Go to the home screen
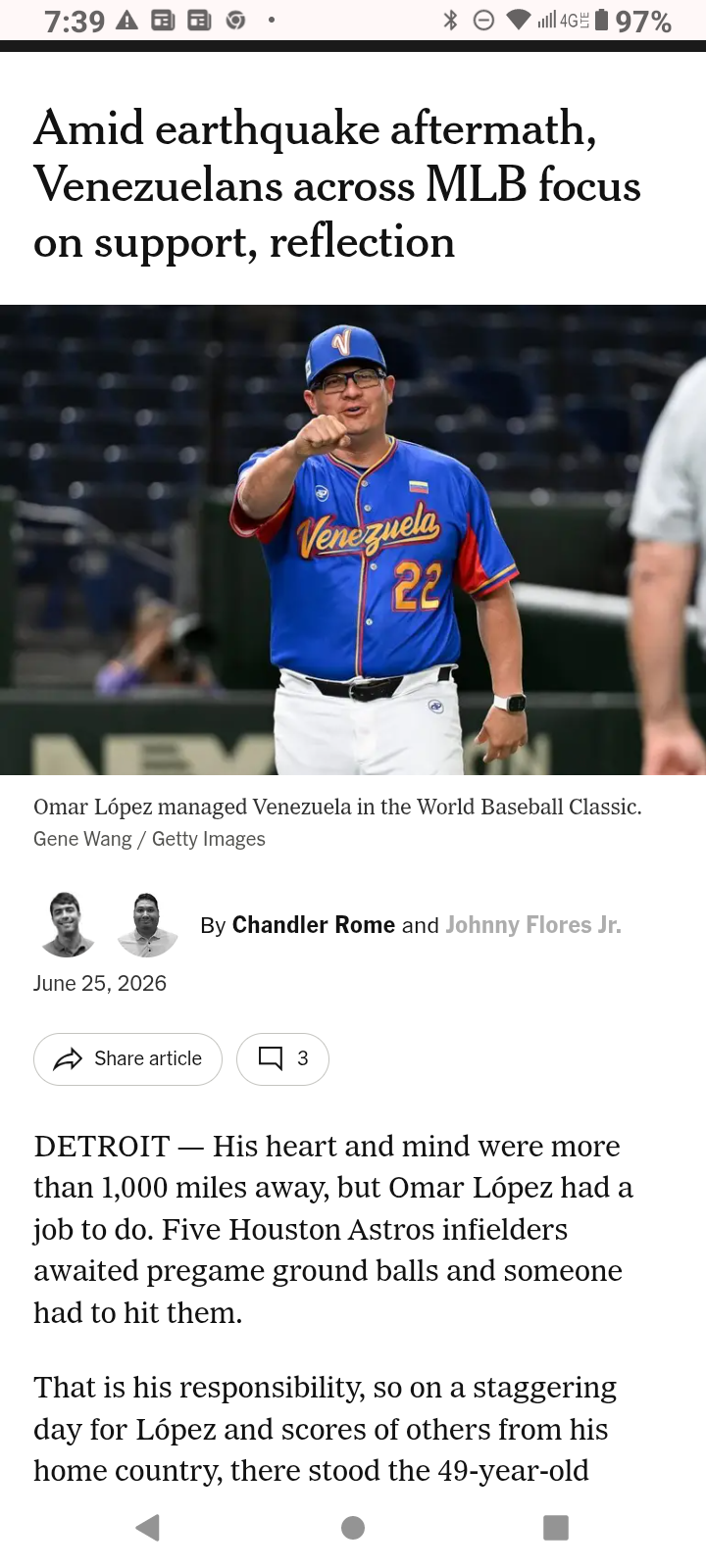 coord(353,1527)
